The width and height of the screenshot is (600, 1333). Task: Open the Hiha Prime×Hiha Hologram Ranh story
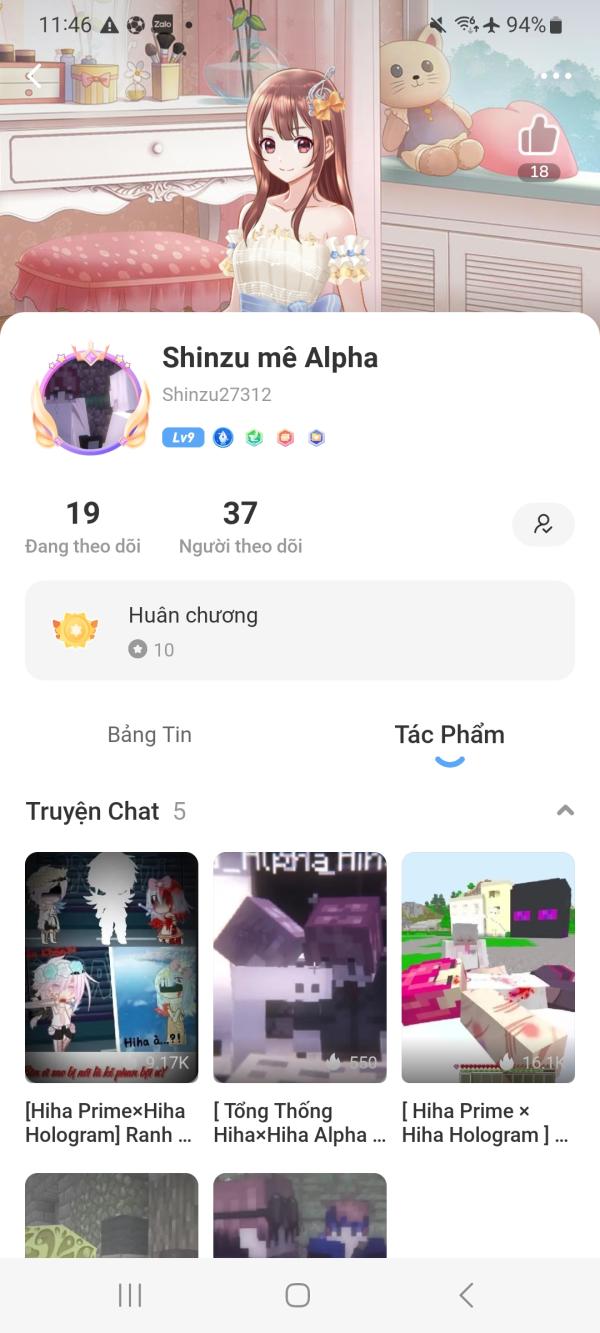pos(112,967)
